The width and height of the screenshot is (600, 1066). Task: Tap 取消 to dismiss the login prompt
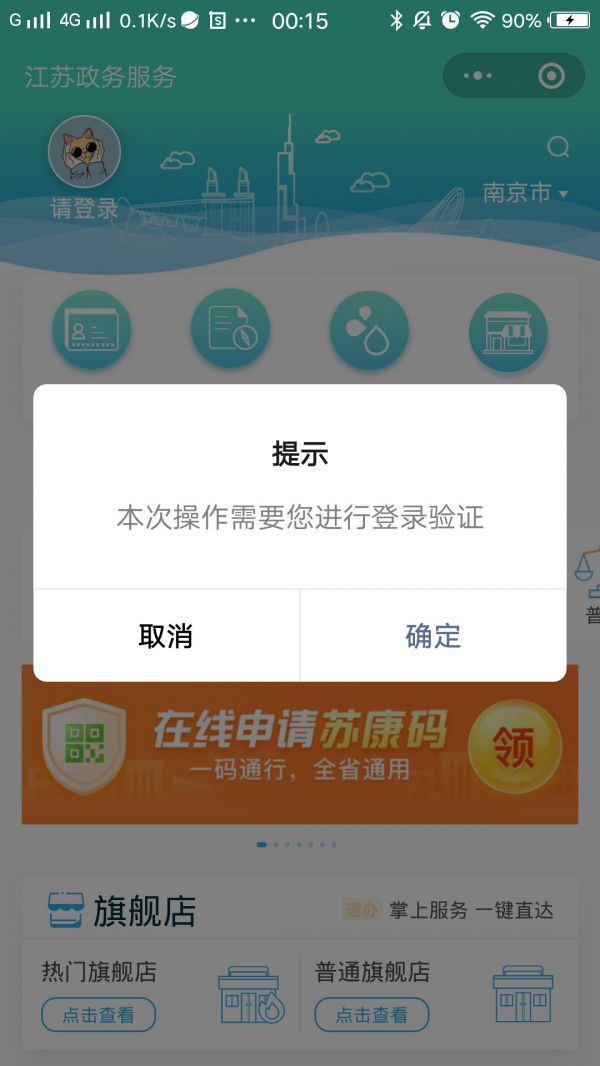166,636
